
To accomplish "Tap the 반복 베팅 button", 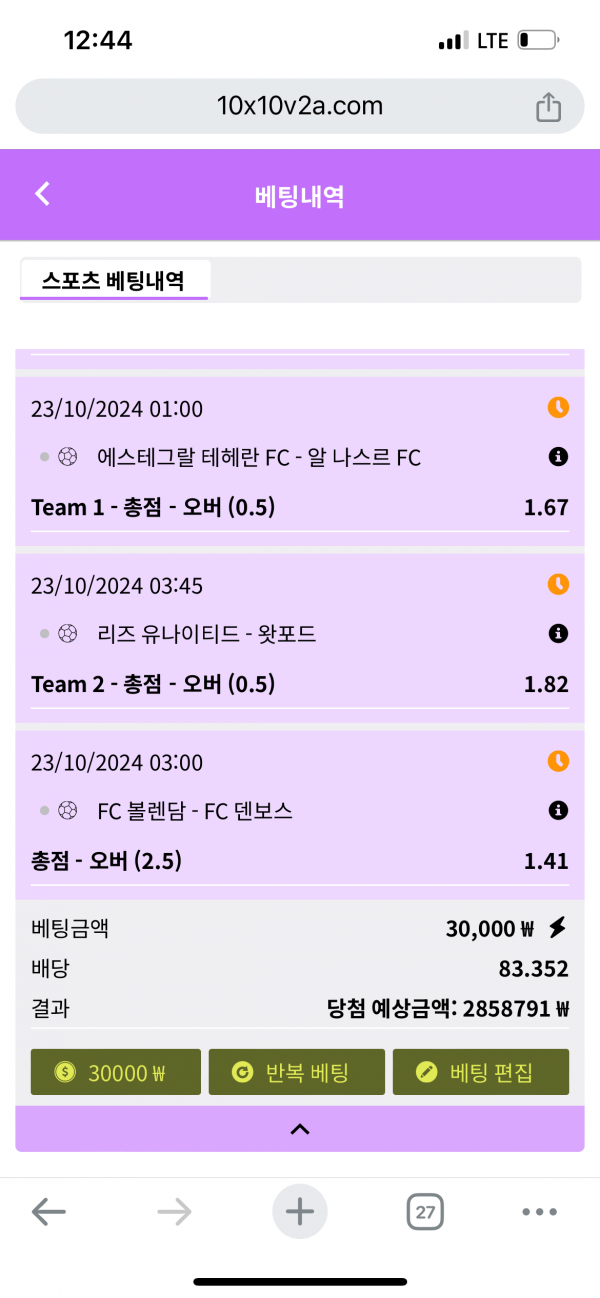I will [x=296, y=1072].
